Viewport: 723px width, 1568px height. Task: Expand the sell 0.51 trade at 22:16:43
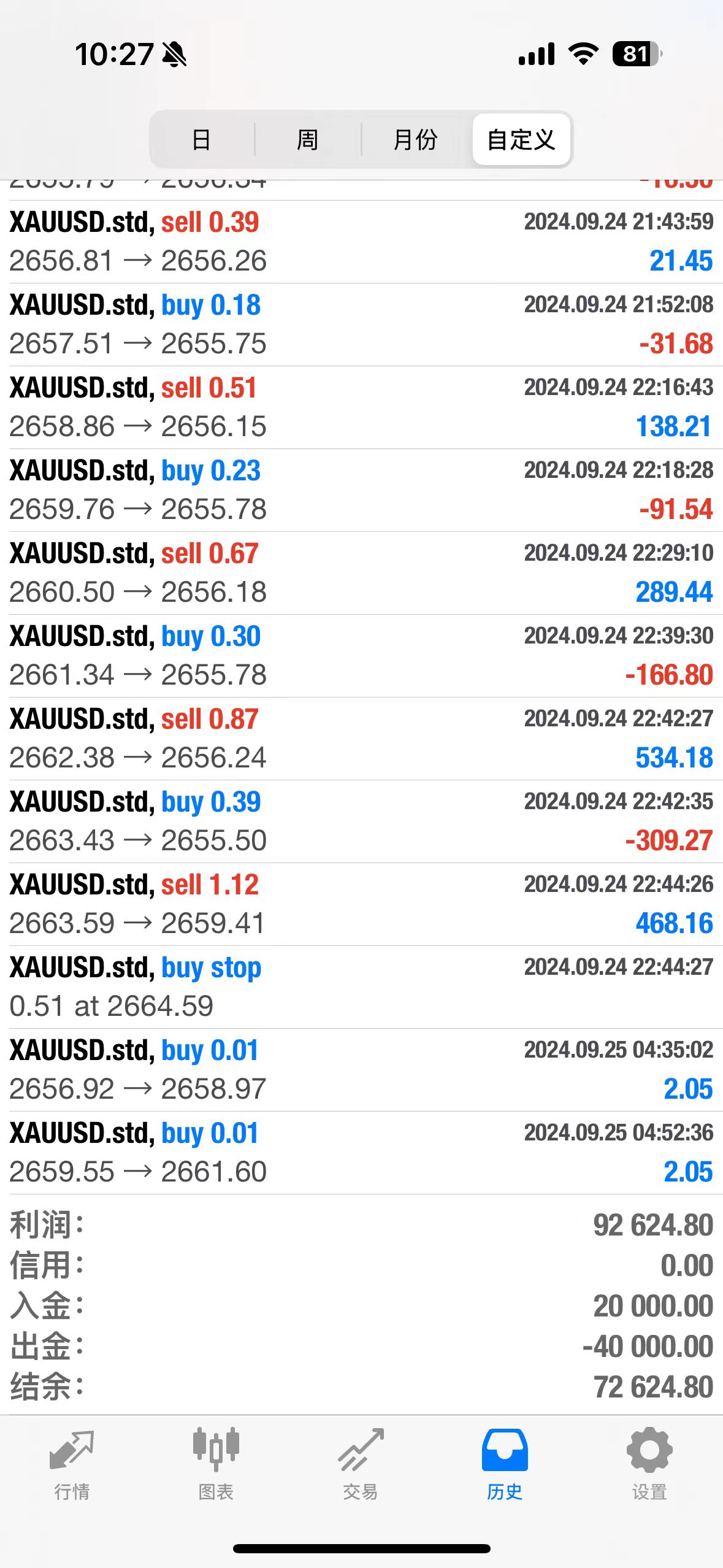[361, 407]
